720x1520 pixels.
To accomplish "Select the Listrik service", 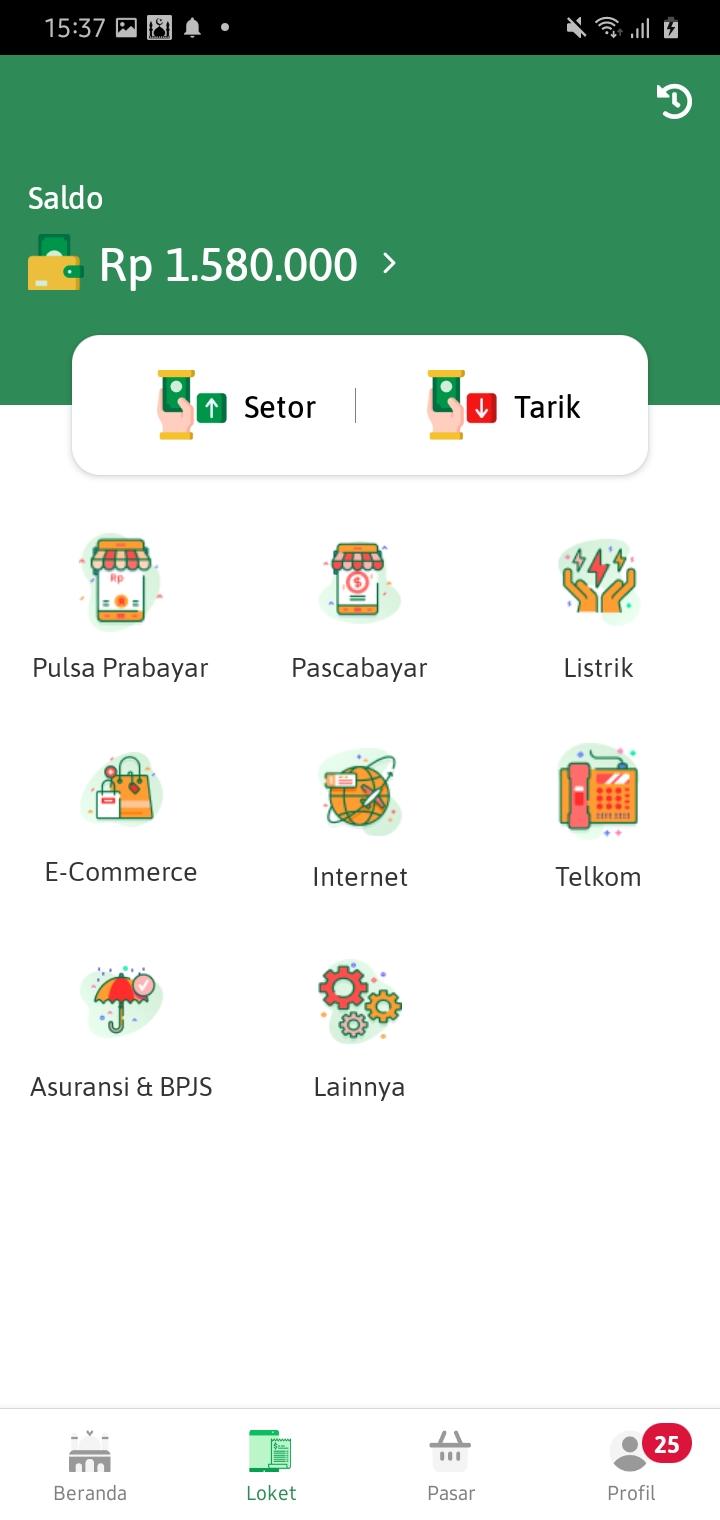I will point(598,607).
